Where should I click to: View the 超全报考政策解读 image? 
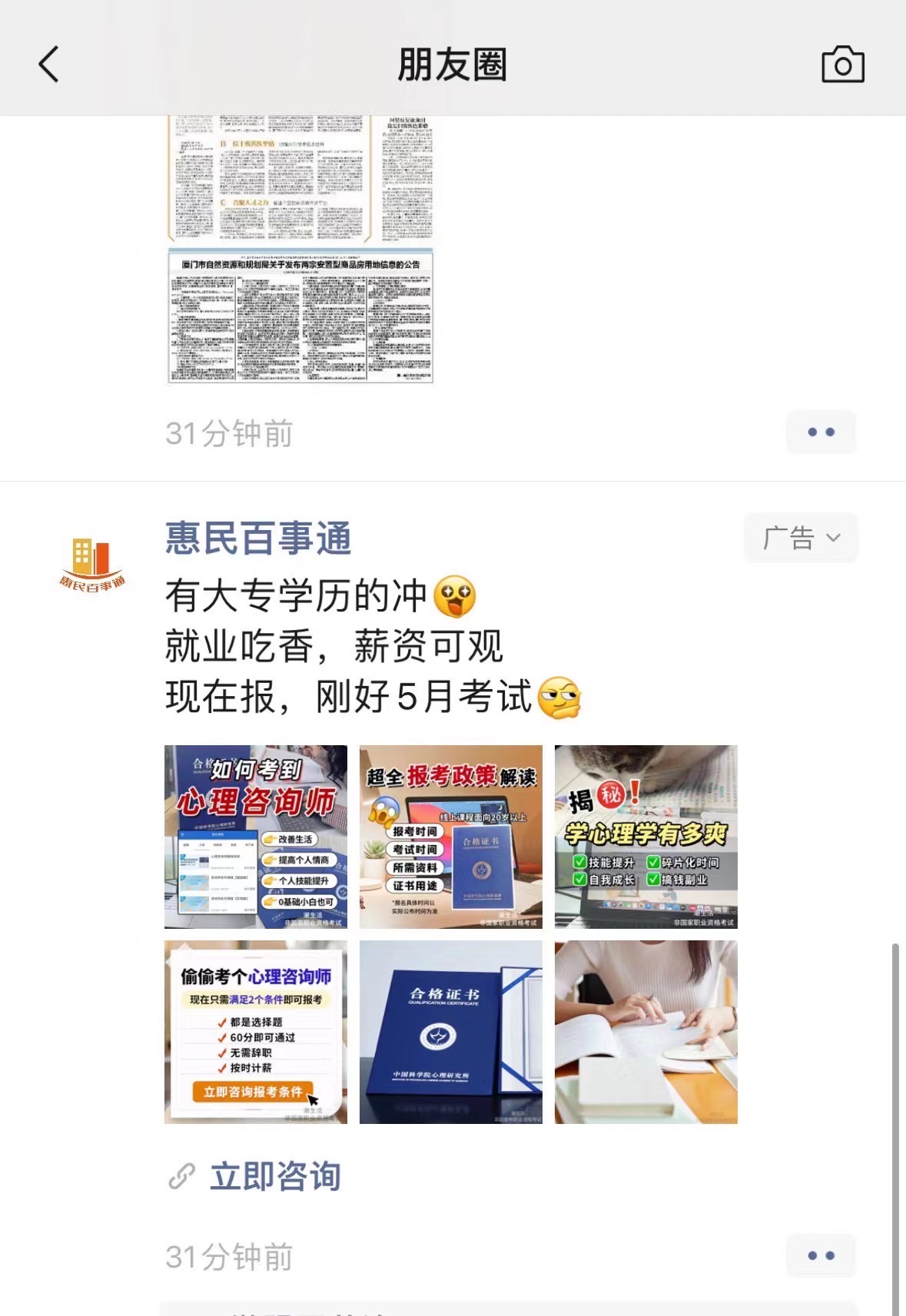pos(451,837)
